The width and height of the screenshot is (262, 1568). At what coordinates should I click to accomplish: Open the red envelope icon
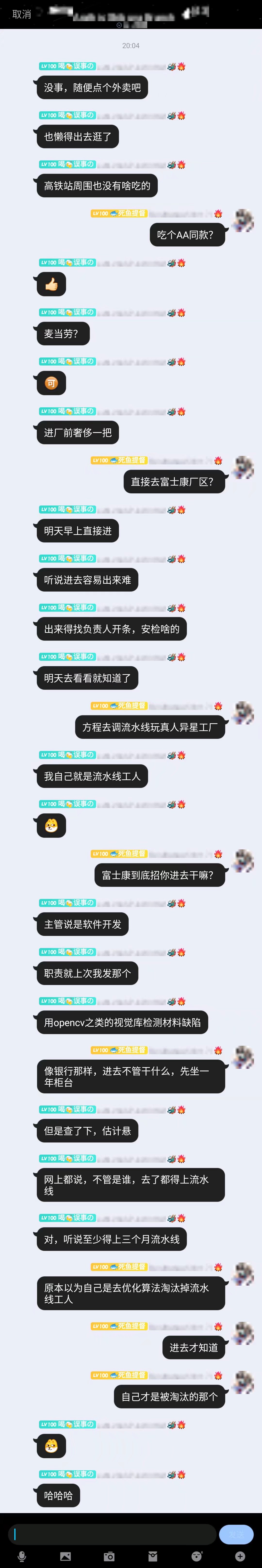coord(153,1556)
